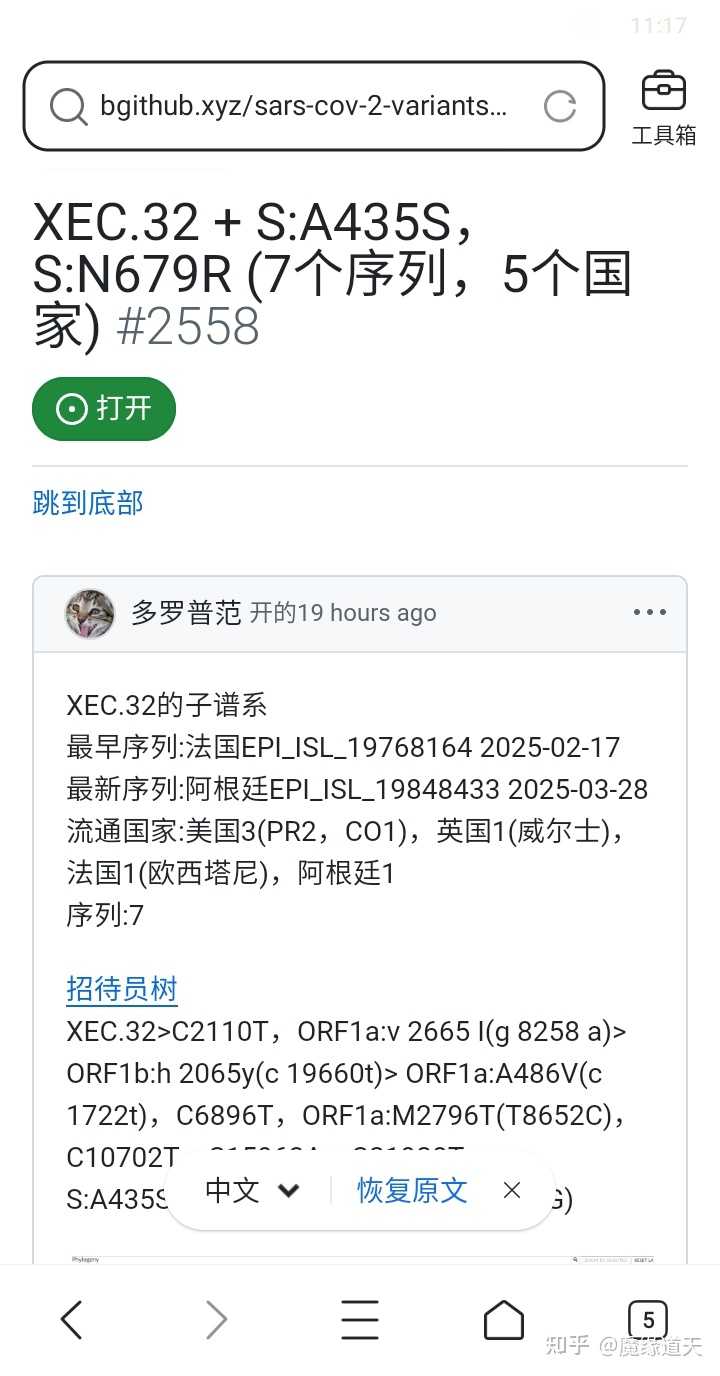Tap the green 打开 status button

point(104,409)
